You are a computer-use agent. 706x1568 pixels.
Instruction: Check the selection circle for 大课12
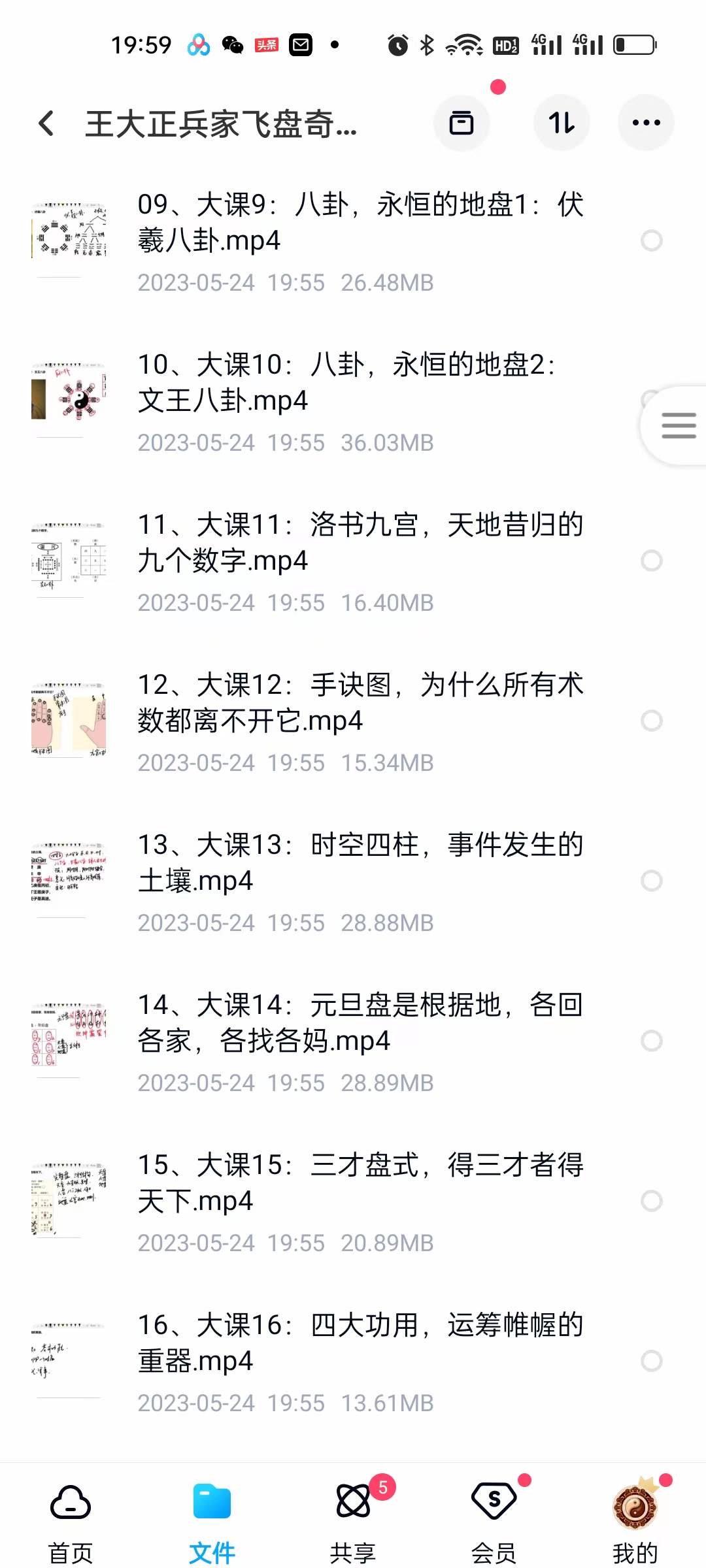(651, 720)
